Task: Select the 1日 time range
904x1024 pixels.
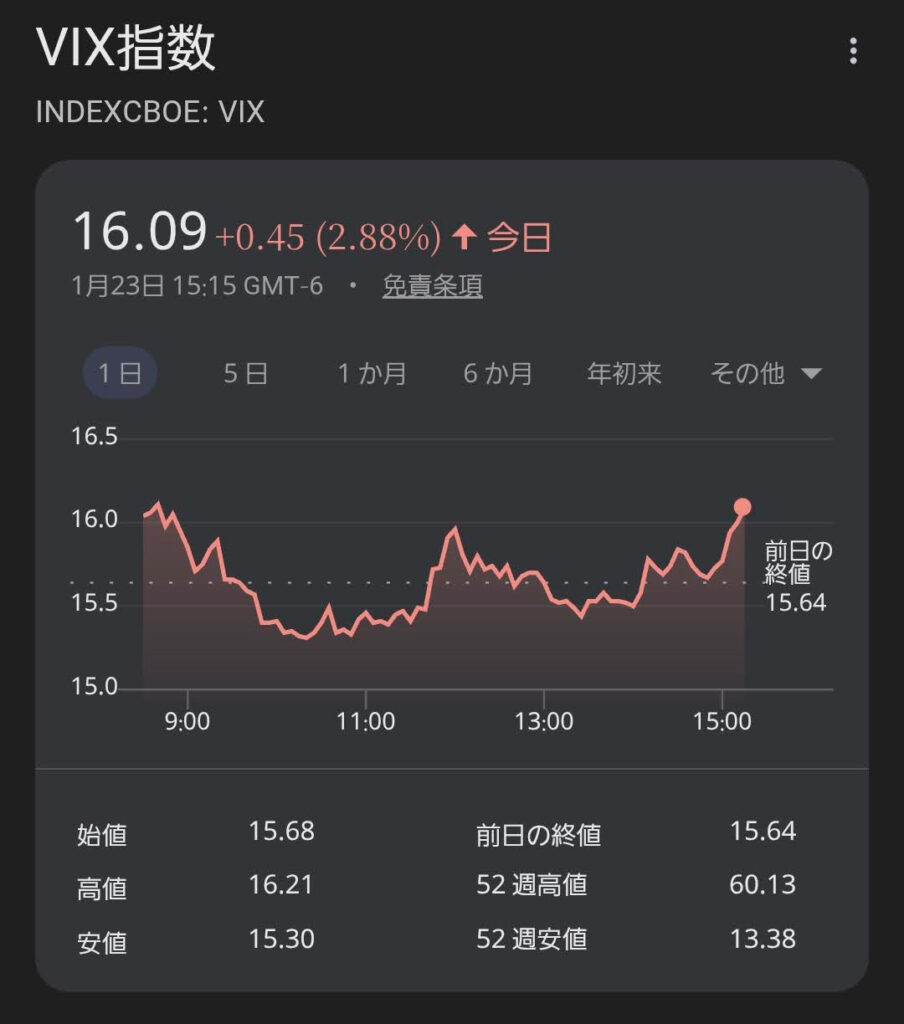Action: pos(119,374)
